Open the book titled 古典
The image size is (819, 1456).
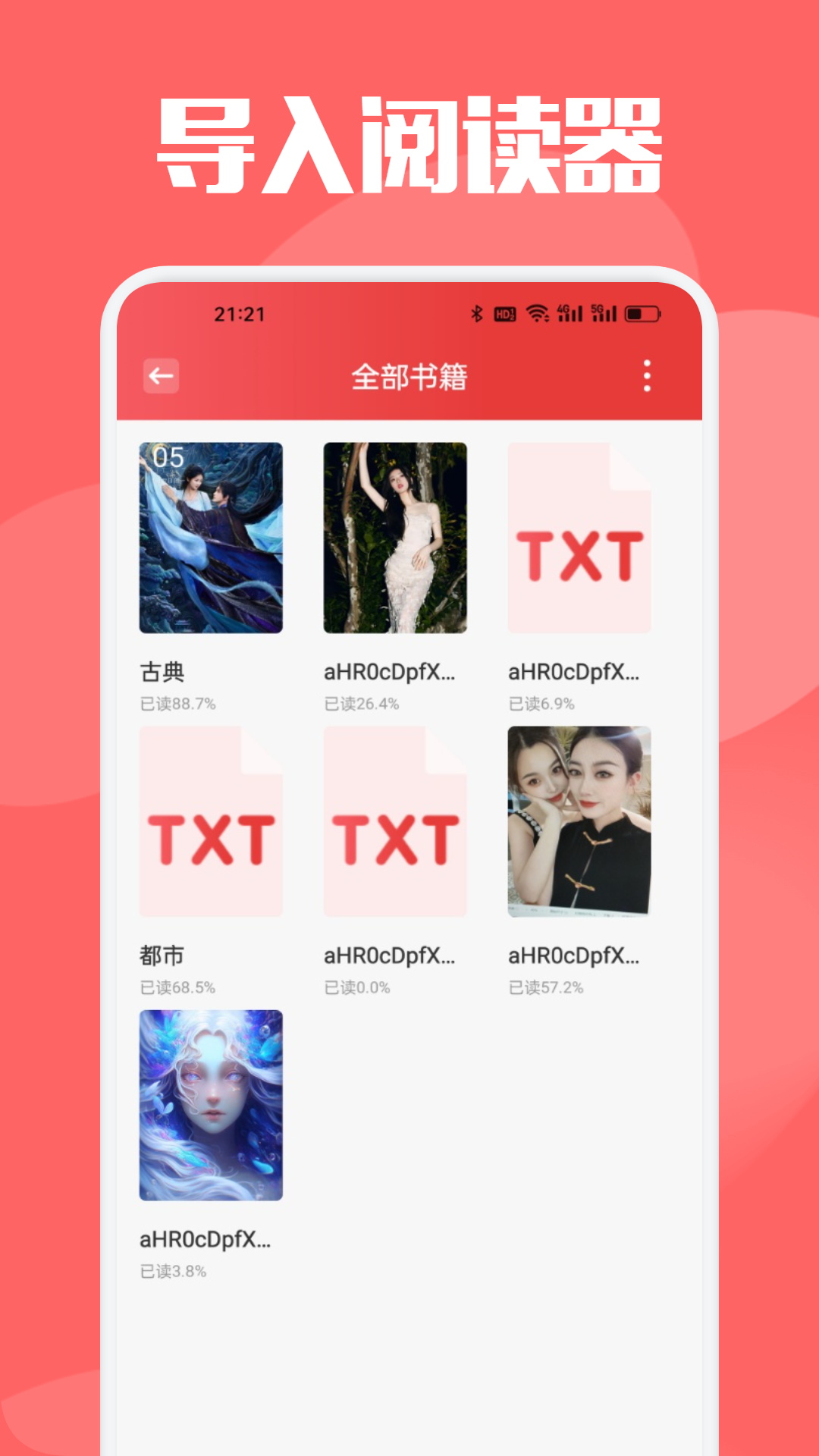[x=211, y=538]
